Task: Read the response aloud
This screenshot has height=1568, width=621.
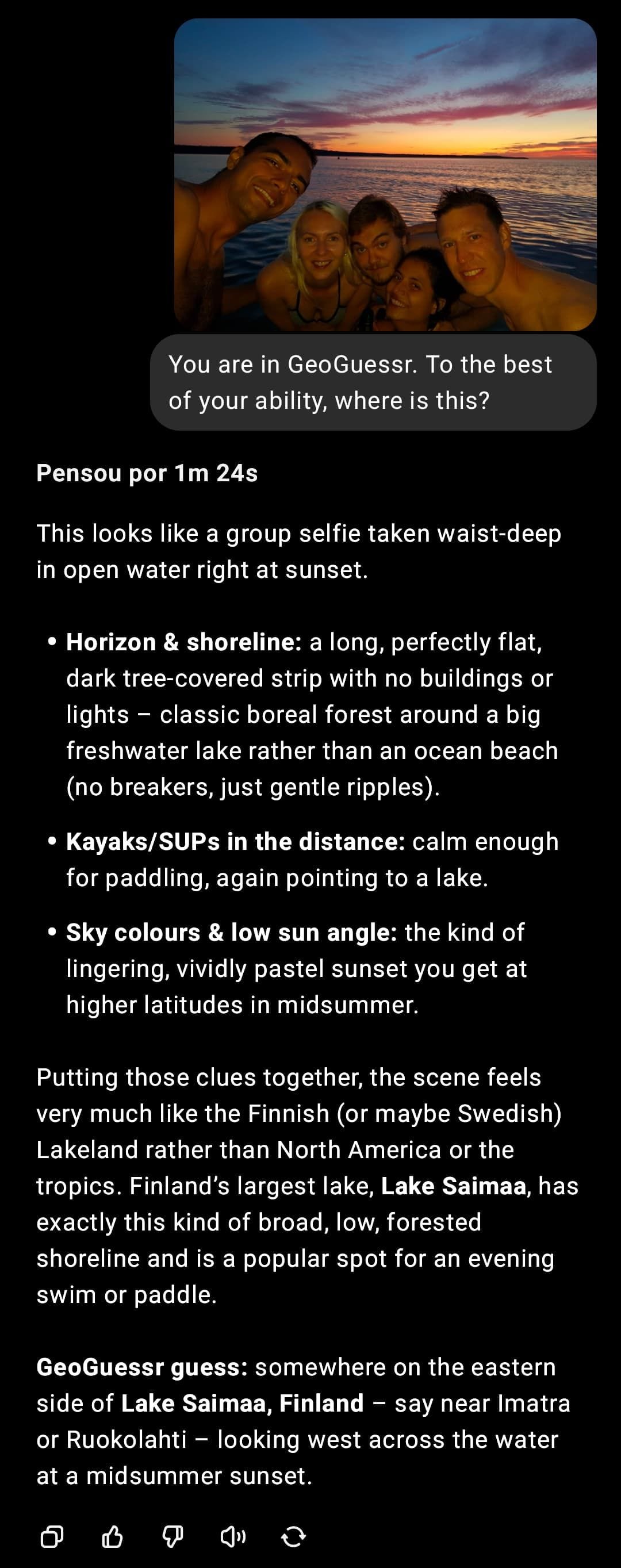Action: [x=232, y=1537]
